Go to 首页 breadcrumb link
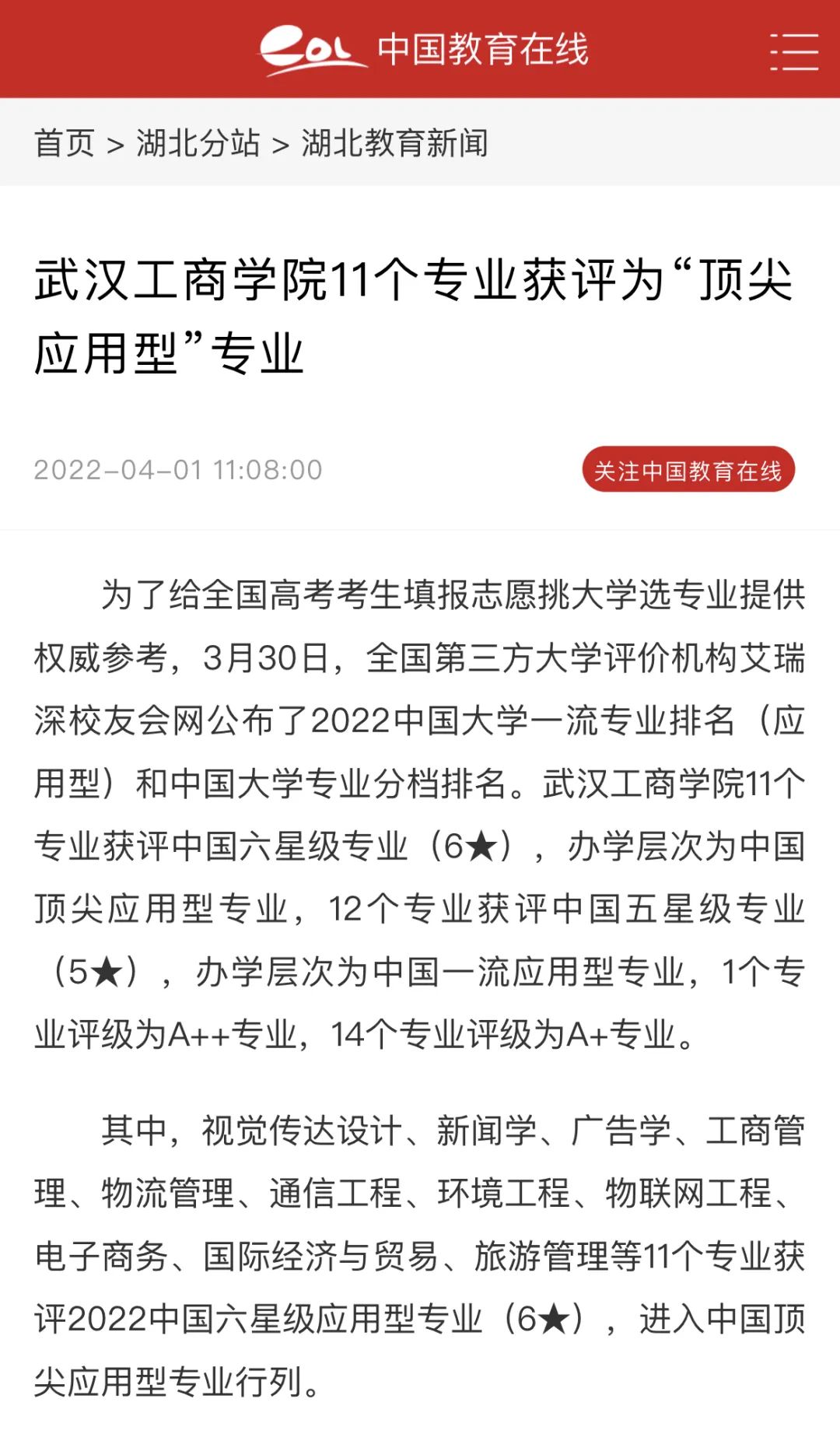Viewport: 840px width, 1441px height. coord(65,143)
